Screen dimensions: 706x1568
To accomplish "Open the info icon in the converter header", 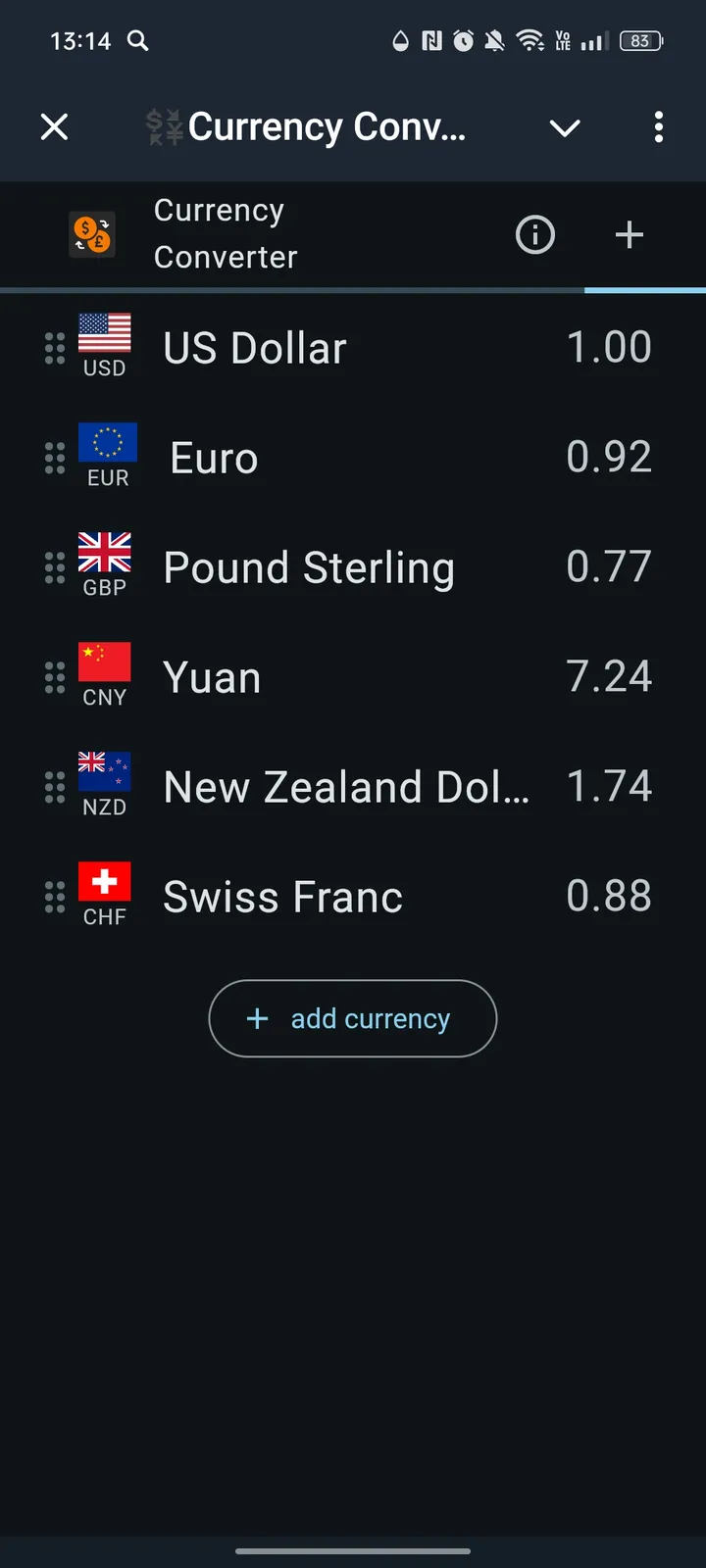I will (x=534, y=234).
